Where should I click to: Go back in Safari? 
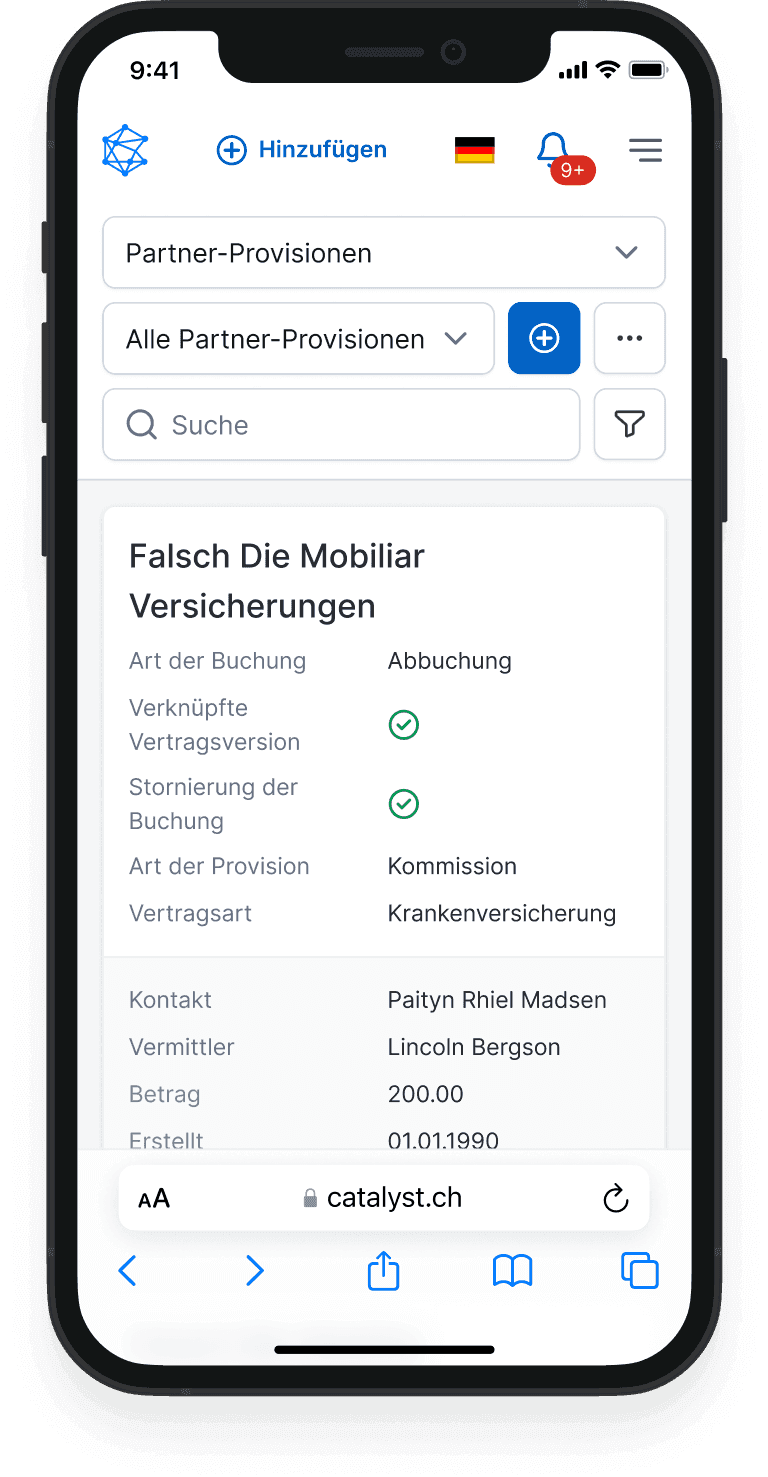tap(127, 1271)
